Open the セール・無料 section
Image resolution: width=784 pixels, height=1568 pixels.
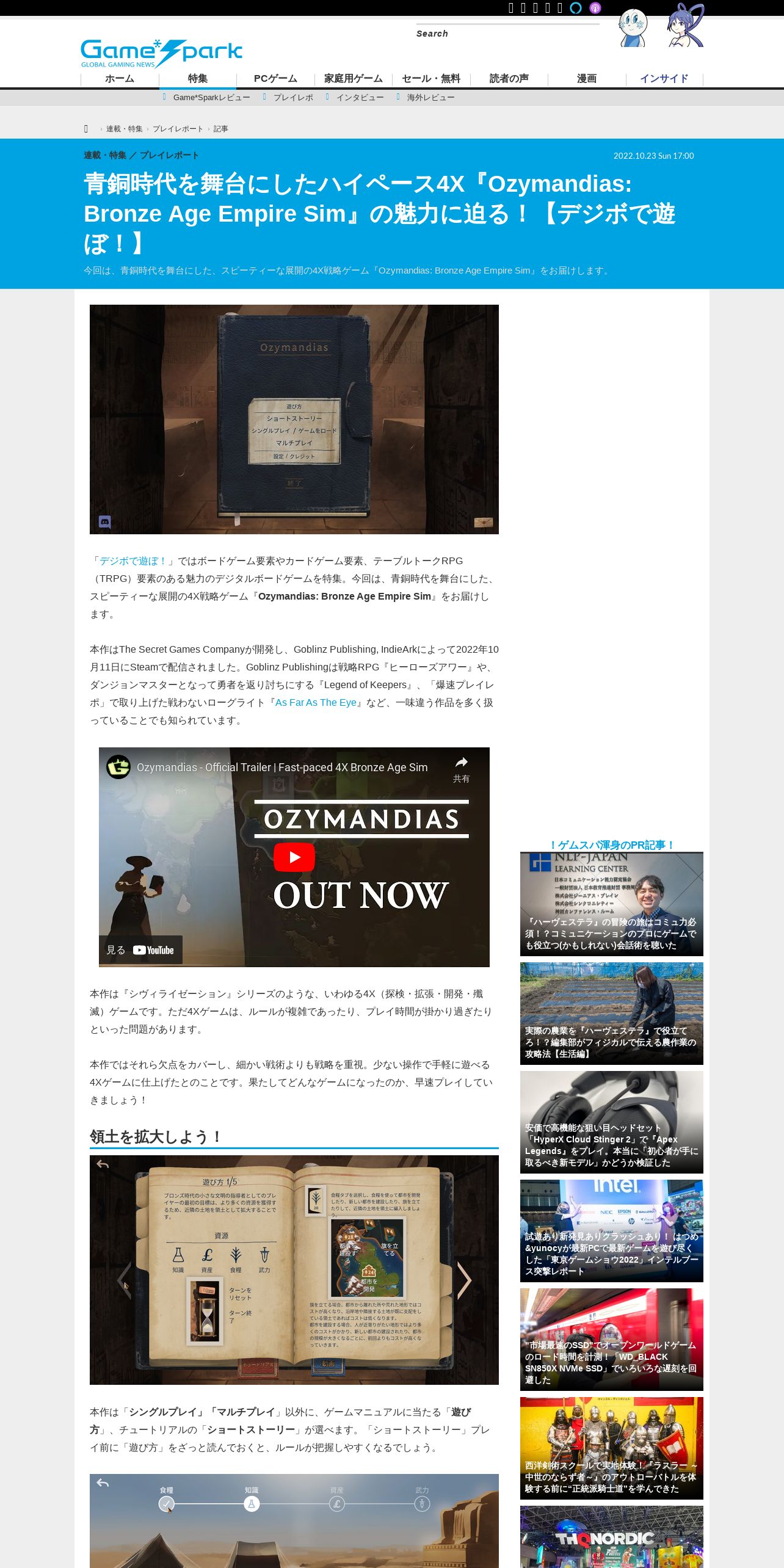point(431,79)
